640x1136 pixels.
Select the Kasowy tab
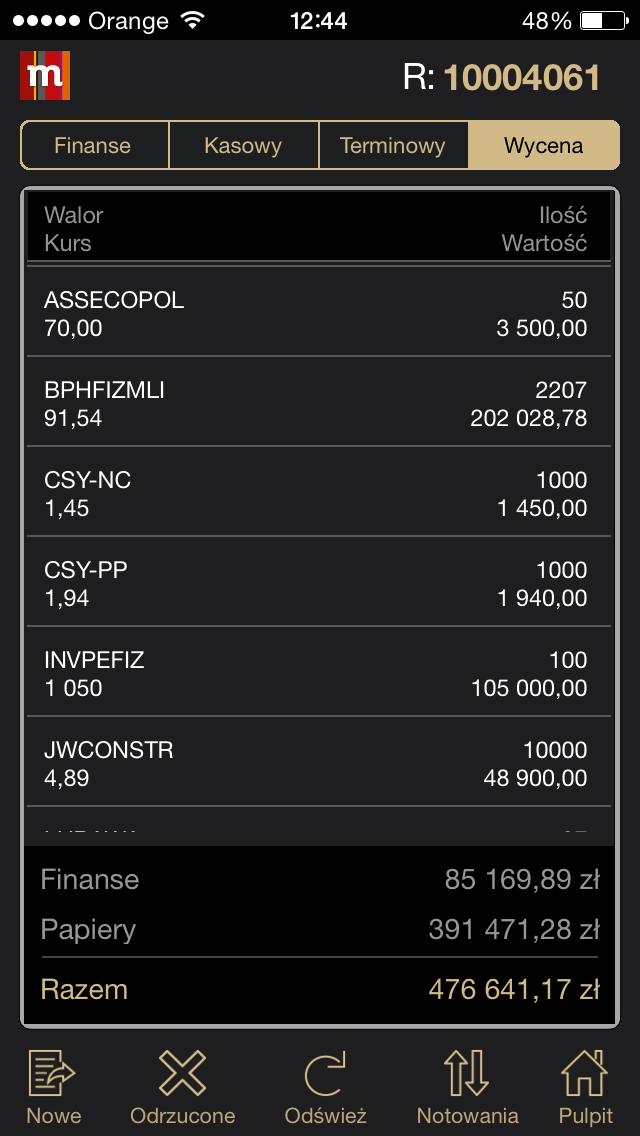[x=243, y=146]
